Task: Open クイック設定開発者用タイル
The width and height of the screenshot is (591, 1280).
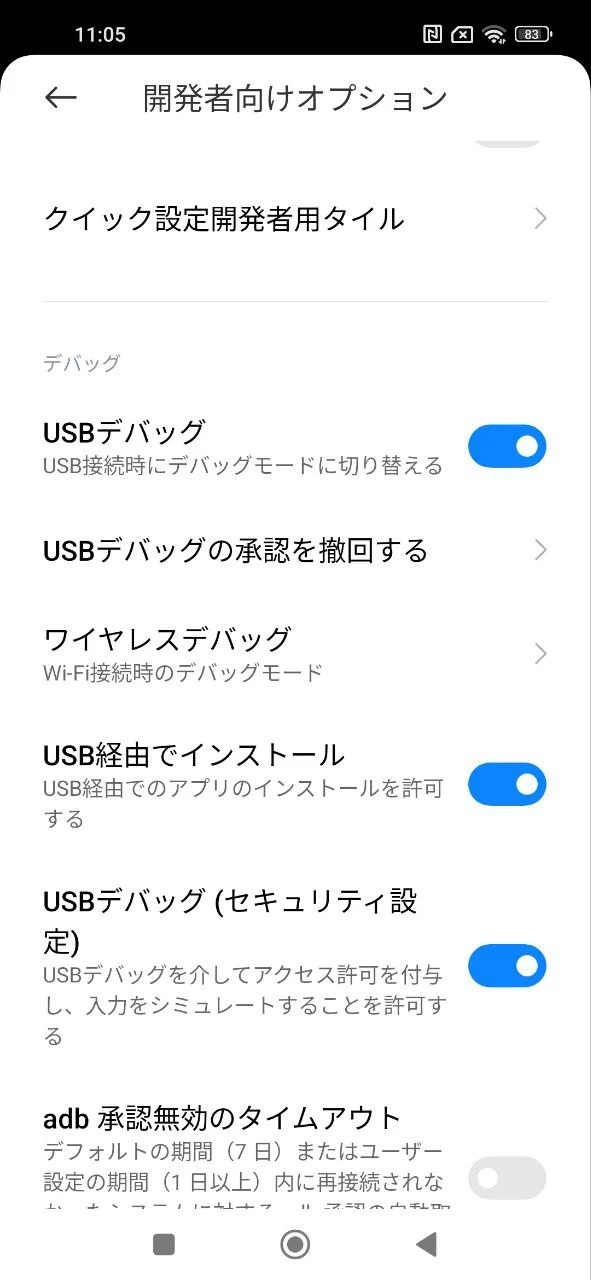Action: 295,218
